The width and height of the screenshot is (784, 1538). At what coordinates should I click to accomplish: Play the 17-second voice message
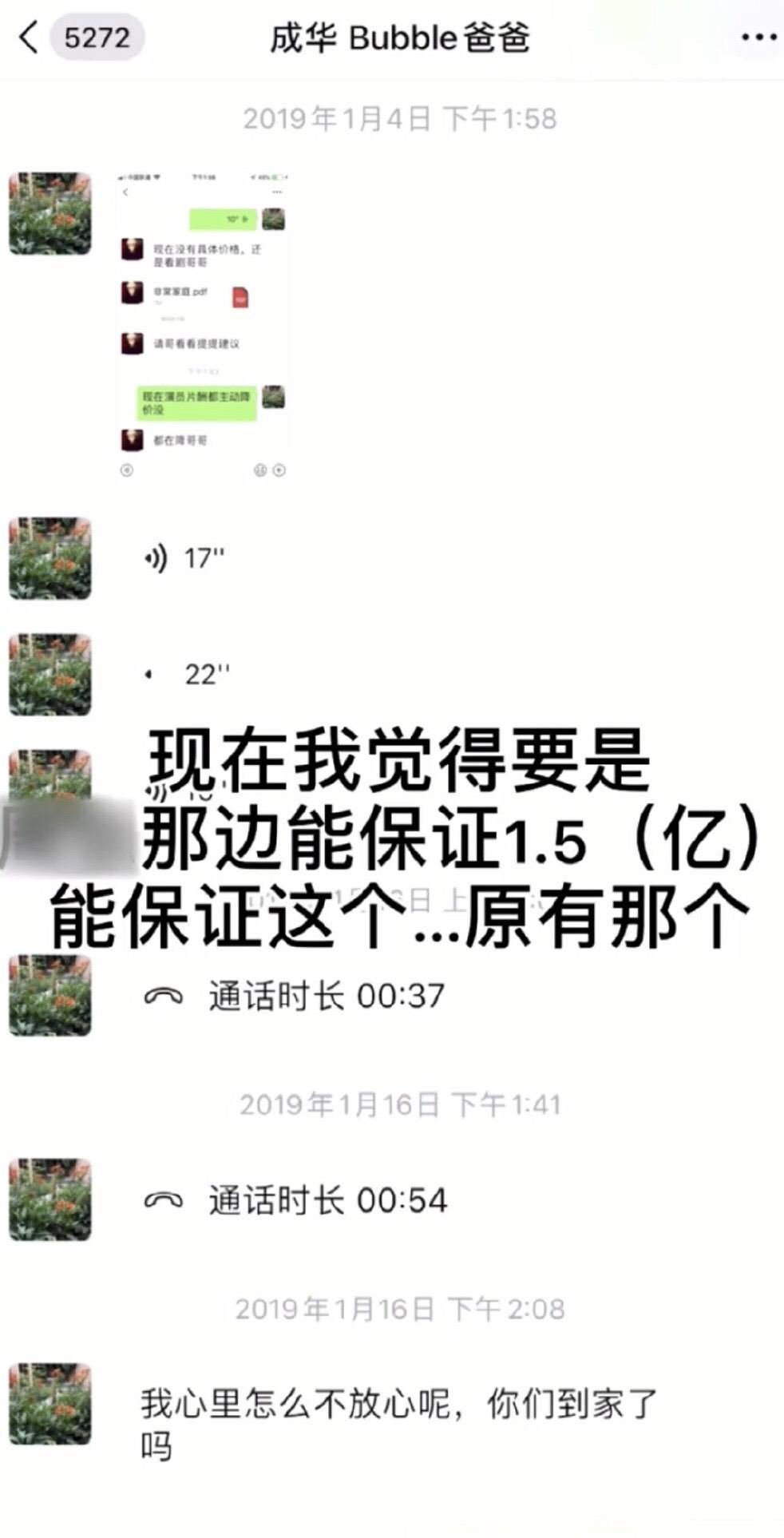(185, 558)
